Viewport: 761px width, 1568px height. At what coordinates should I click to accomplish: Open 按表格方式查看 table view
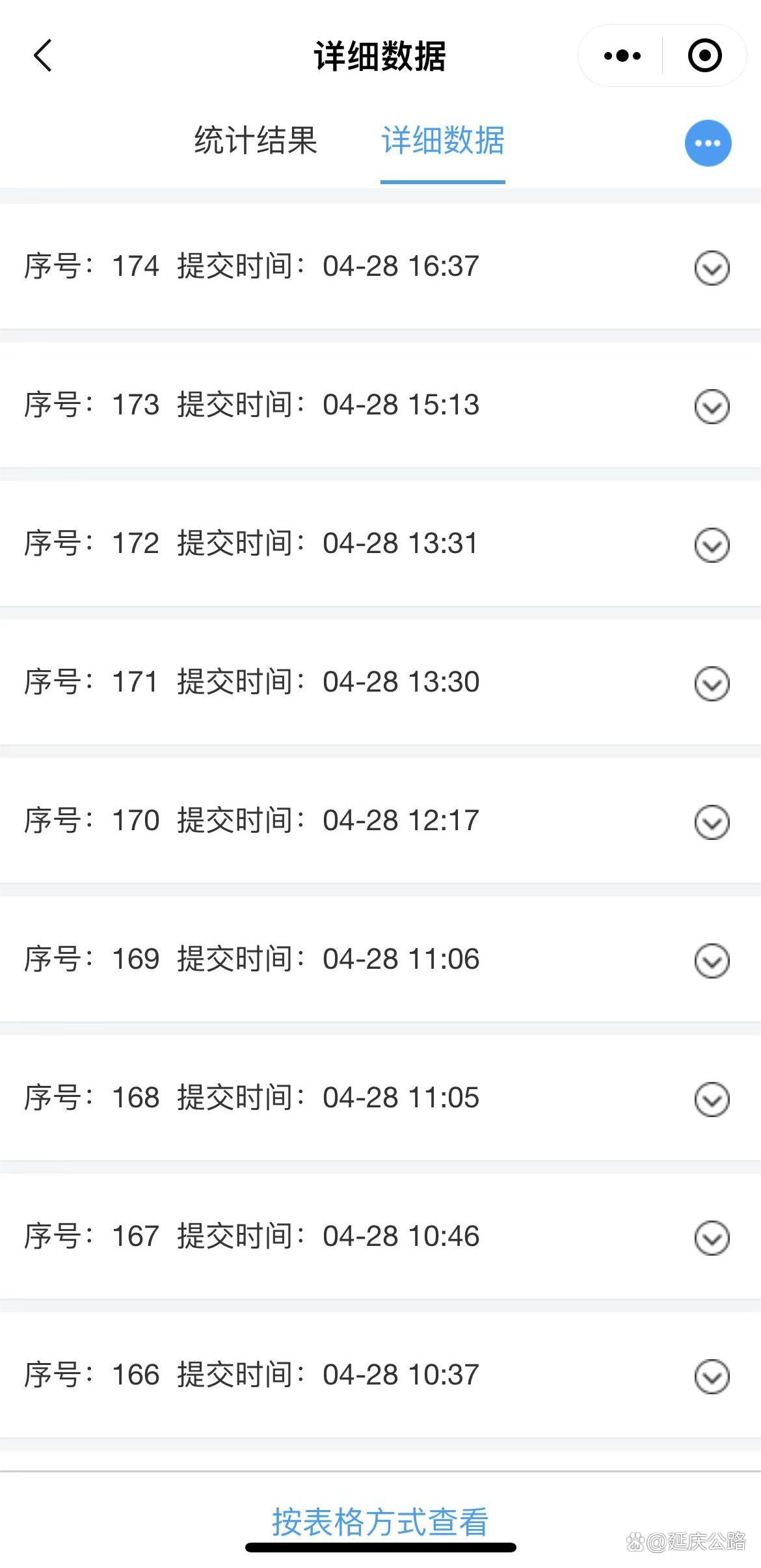pos(380,1522)
